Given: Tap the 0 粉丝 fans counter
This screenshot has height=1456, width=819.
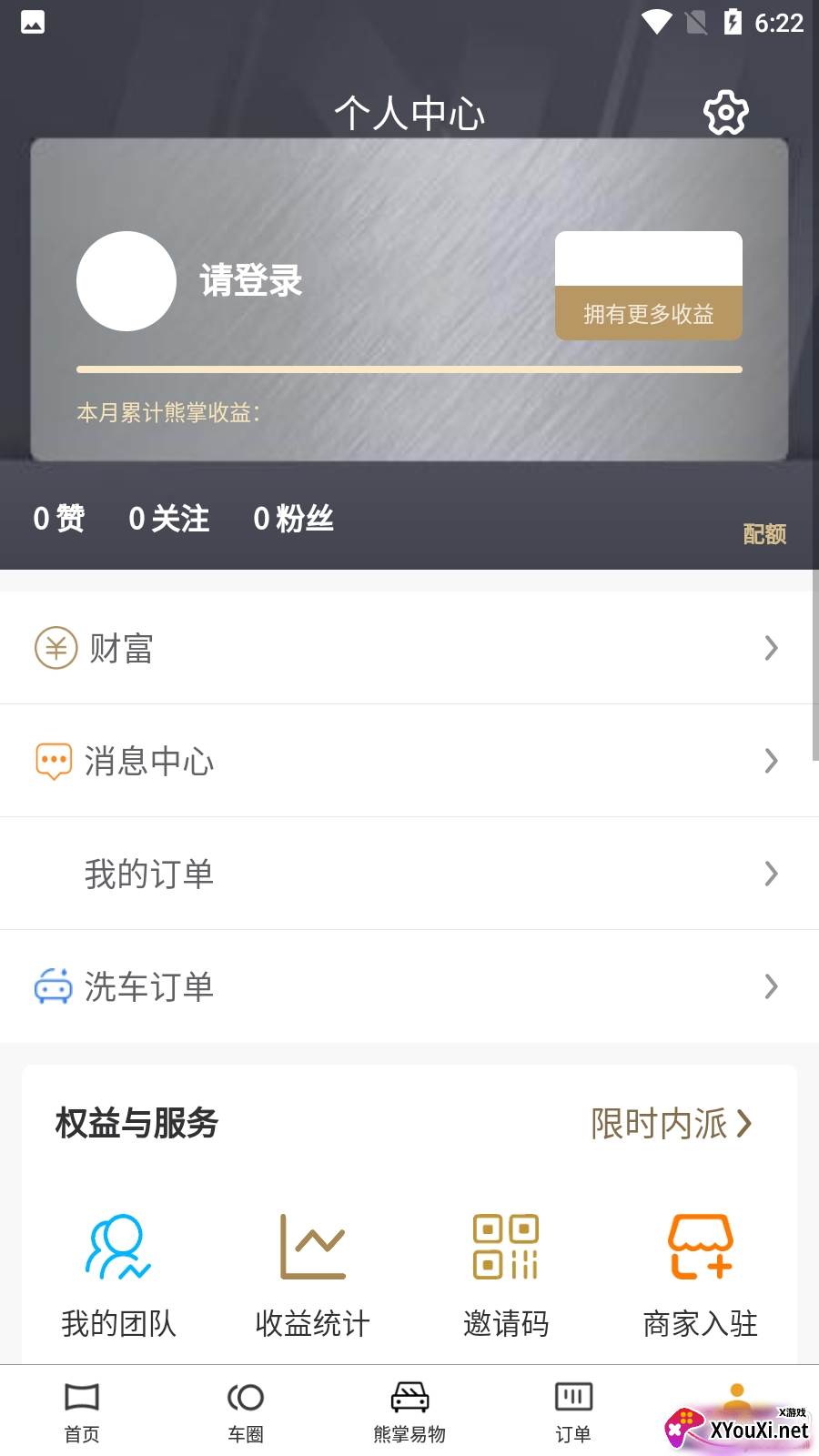Looking at the screenshot, I should coord(293,519).
